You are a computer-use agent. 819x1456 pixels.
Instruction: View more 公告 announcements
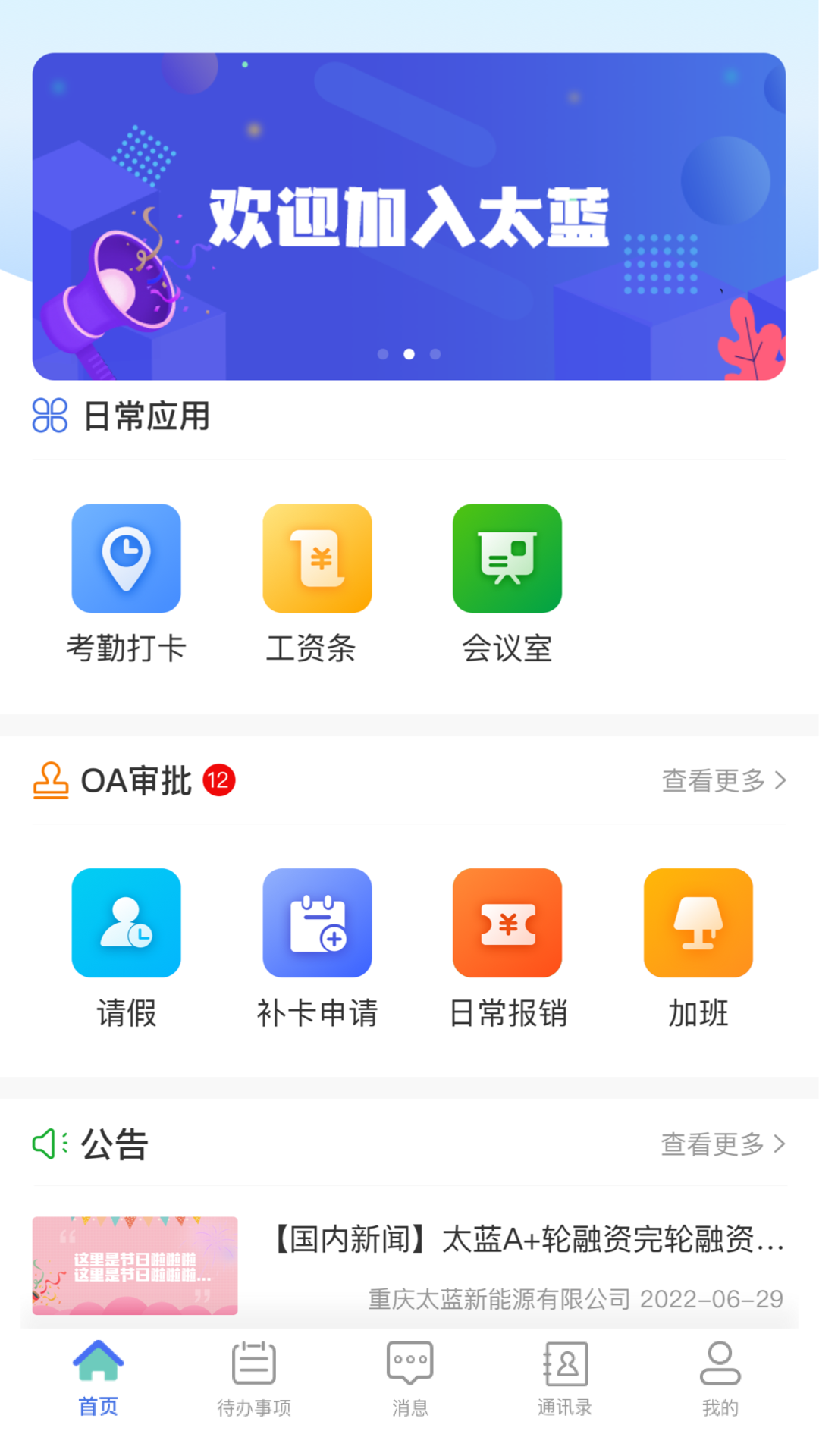click(723, 1144)
